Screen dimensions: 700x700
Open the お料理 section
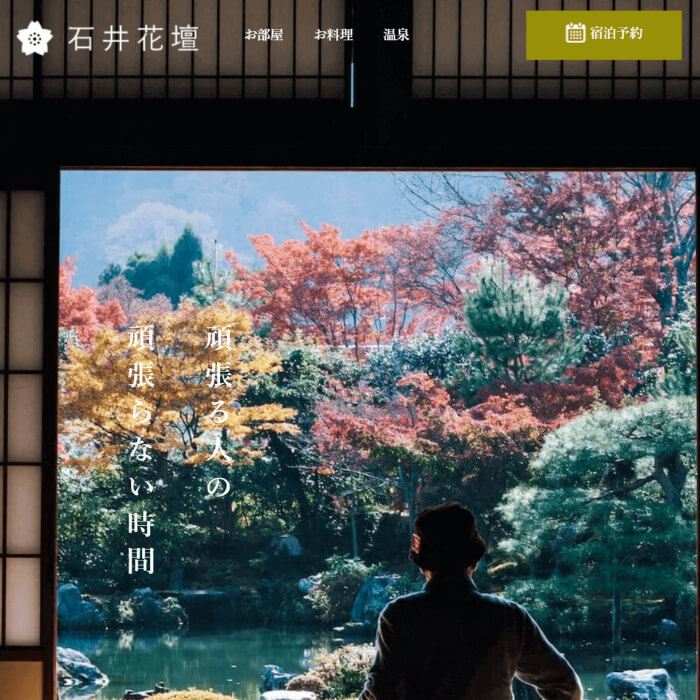333,35
